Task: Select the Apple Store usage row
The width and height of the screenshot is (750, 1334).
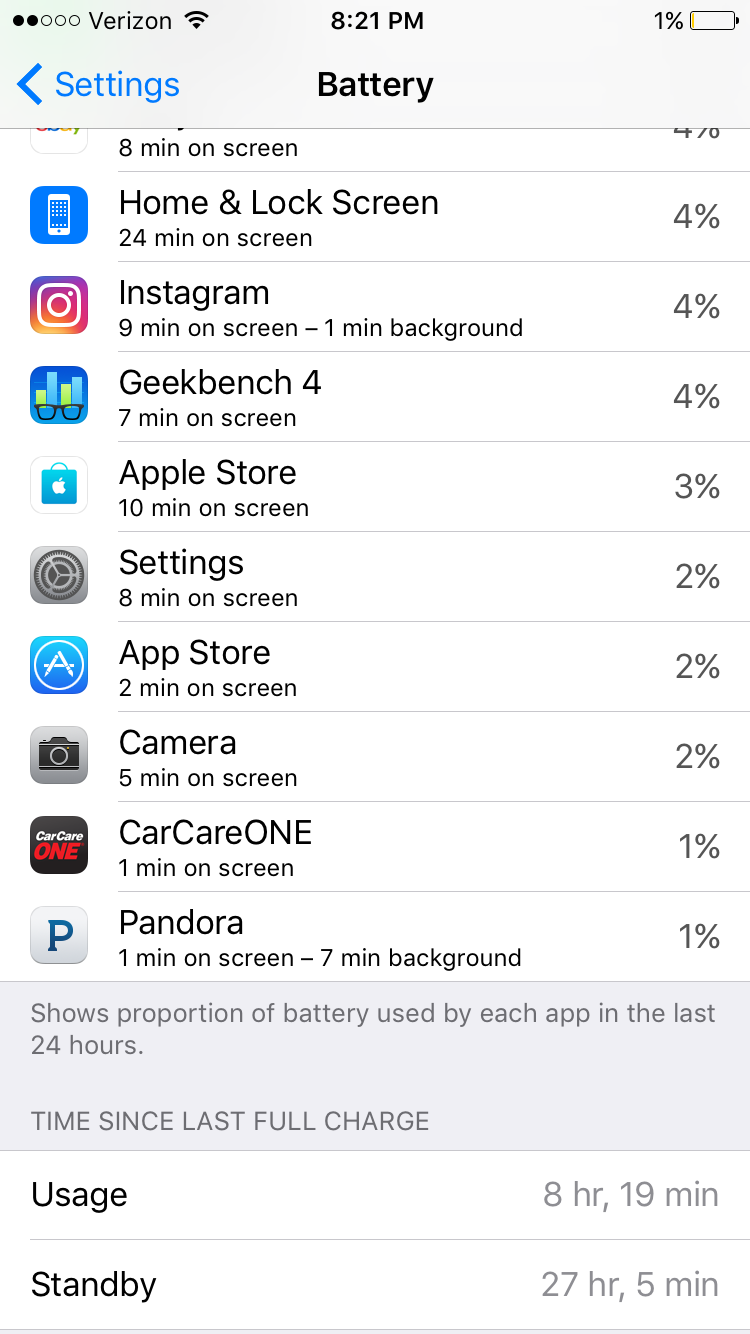Action: (375, 487)
